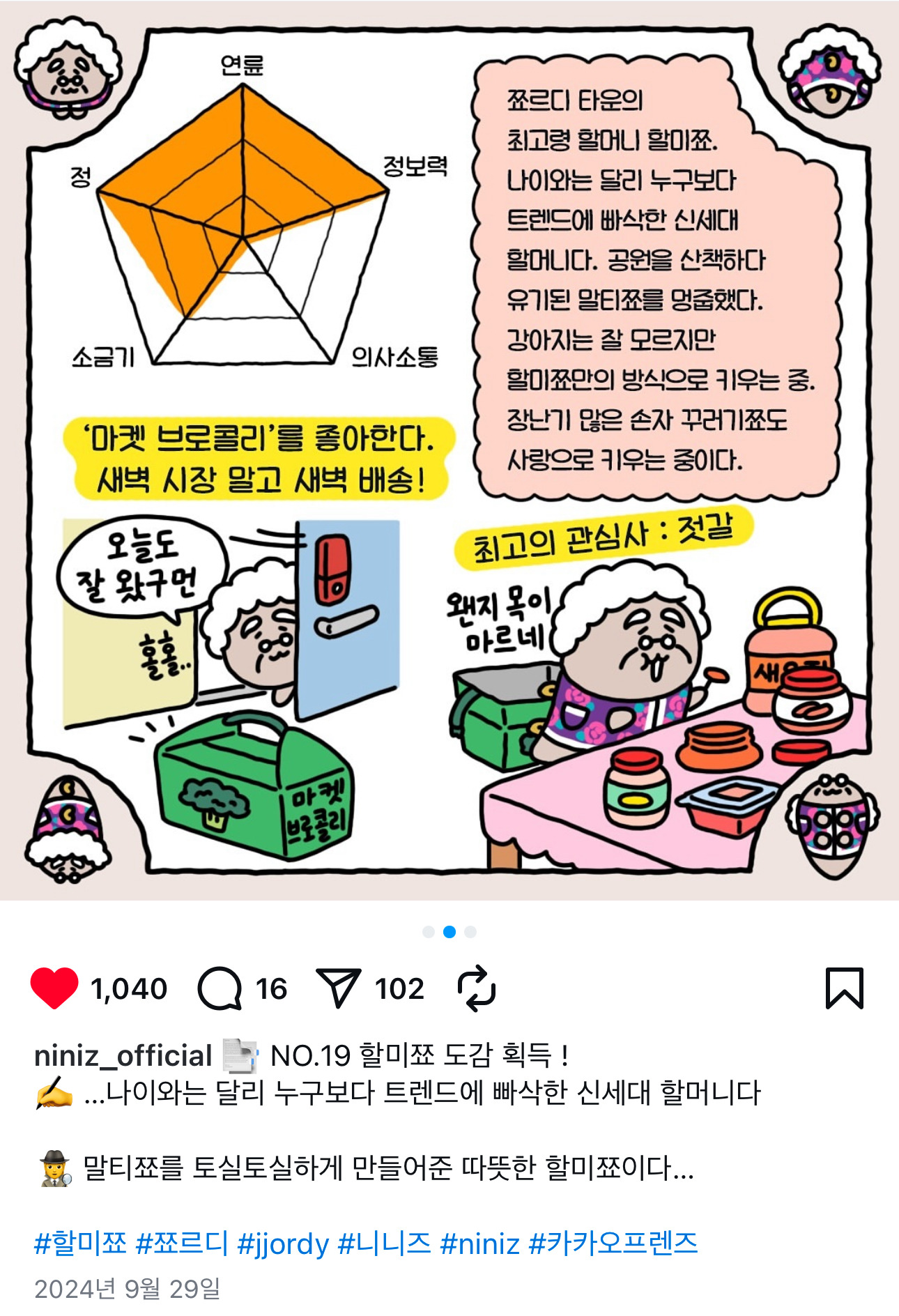
Task: Open the #니니즈 hashtag
Action: [x=384, y=1243]
